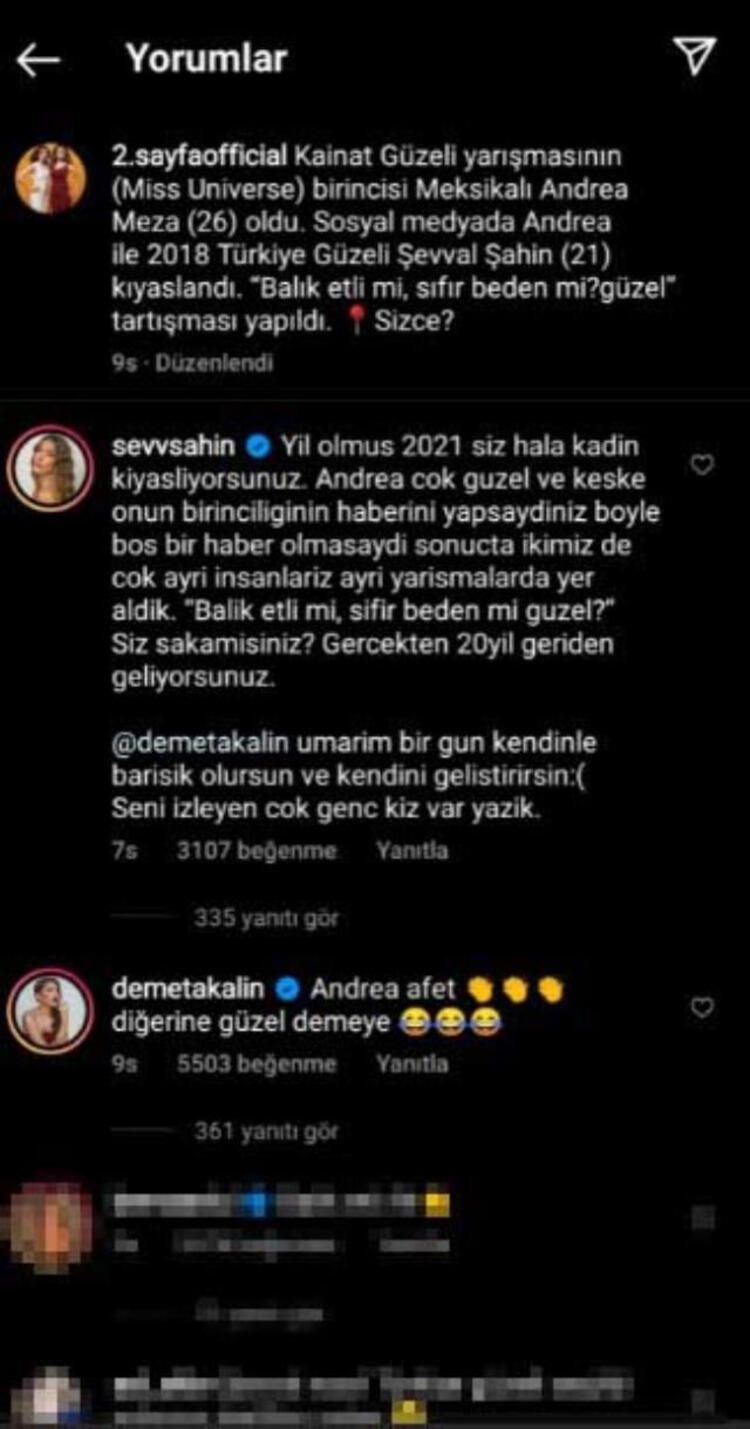750x1429 pixels.
Task: Open 2.sayfaofficial profile picture
Action: coord(49,179)
